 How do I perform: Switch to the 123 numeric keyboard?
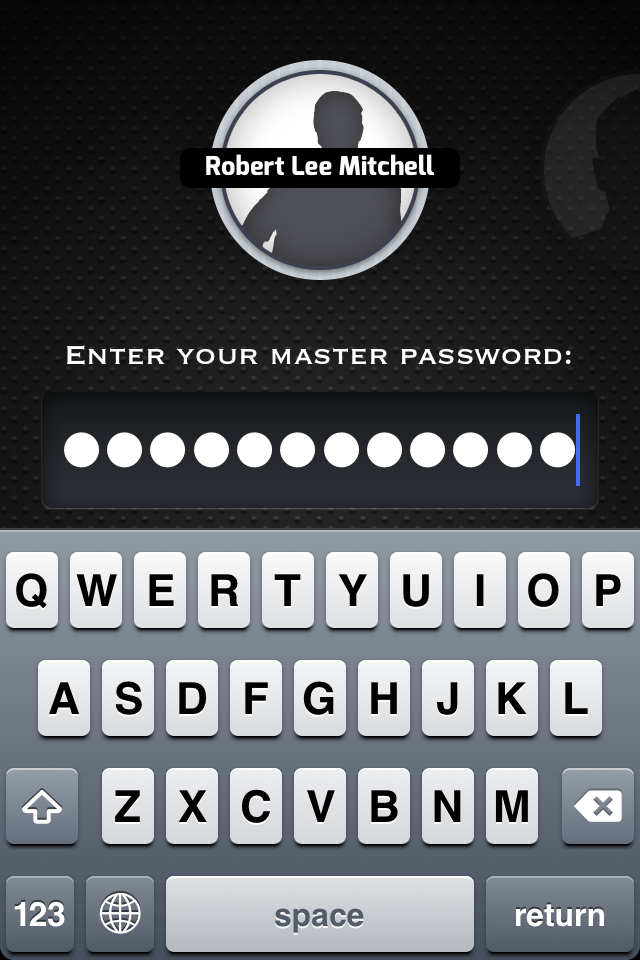[40, 914]
